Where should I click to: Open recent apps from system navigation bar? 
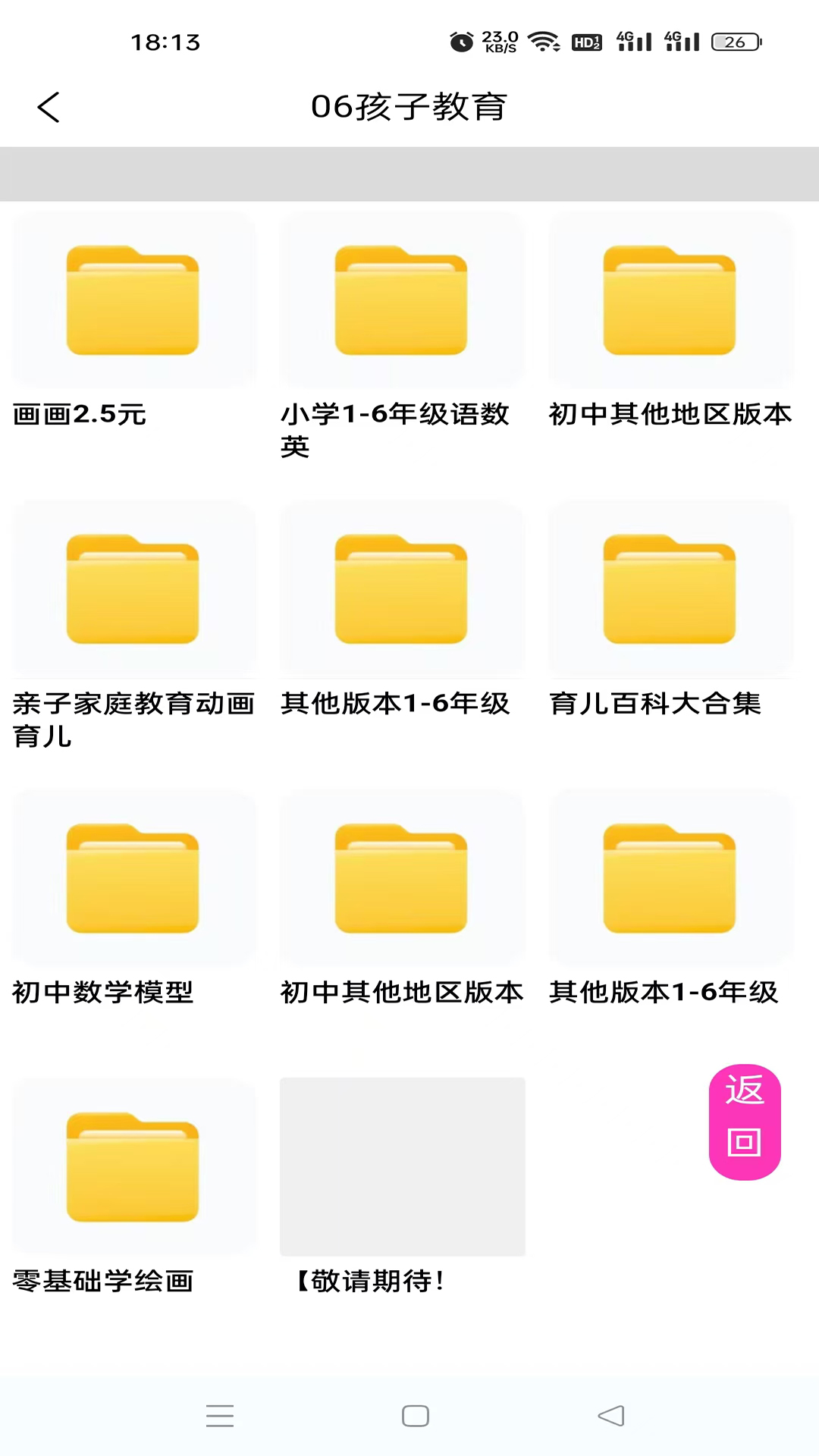(220, 1416)
